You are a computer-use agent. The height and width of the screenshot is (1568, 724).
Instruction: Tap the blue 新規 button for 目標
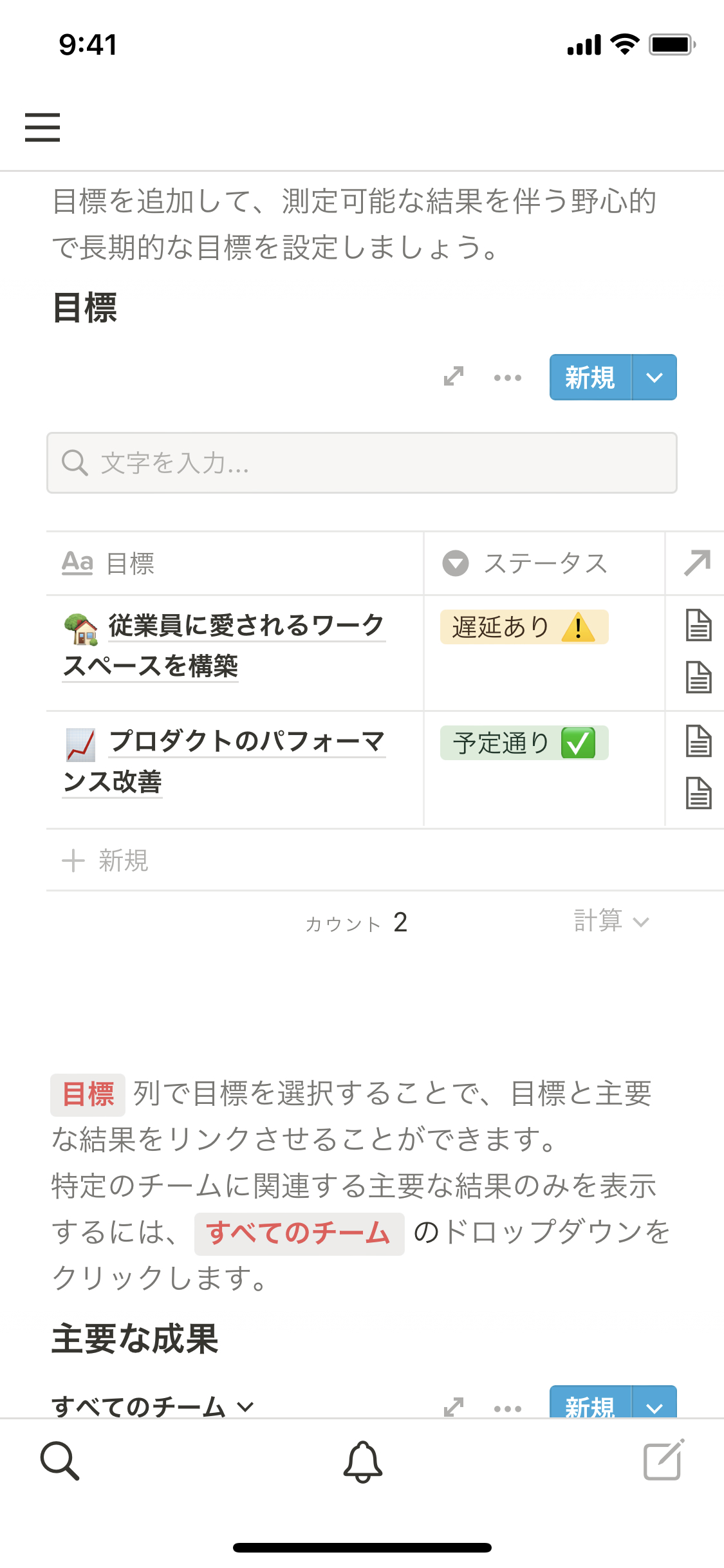(589, 378)
